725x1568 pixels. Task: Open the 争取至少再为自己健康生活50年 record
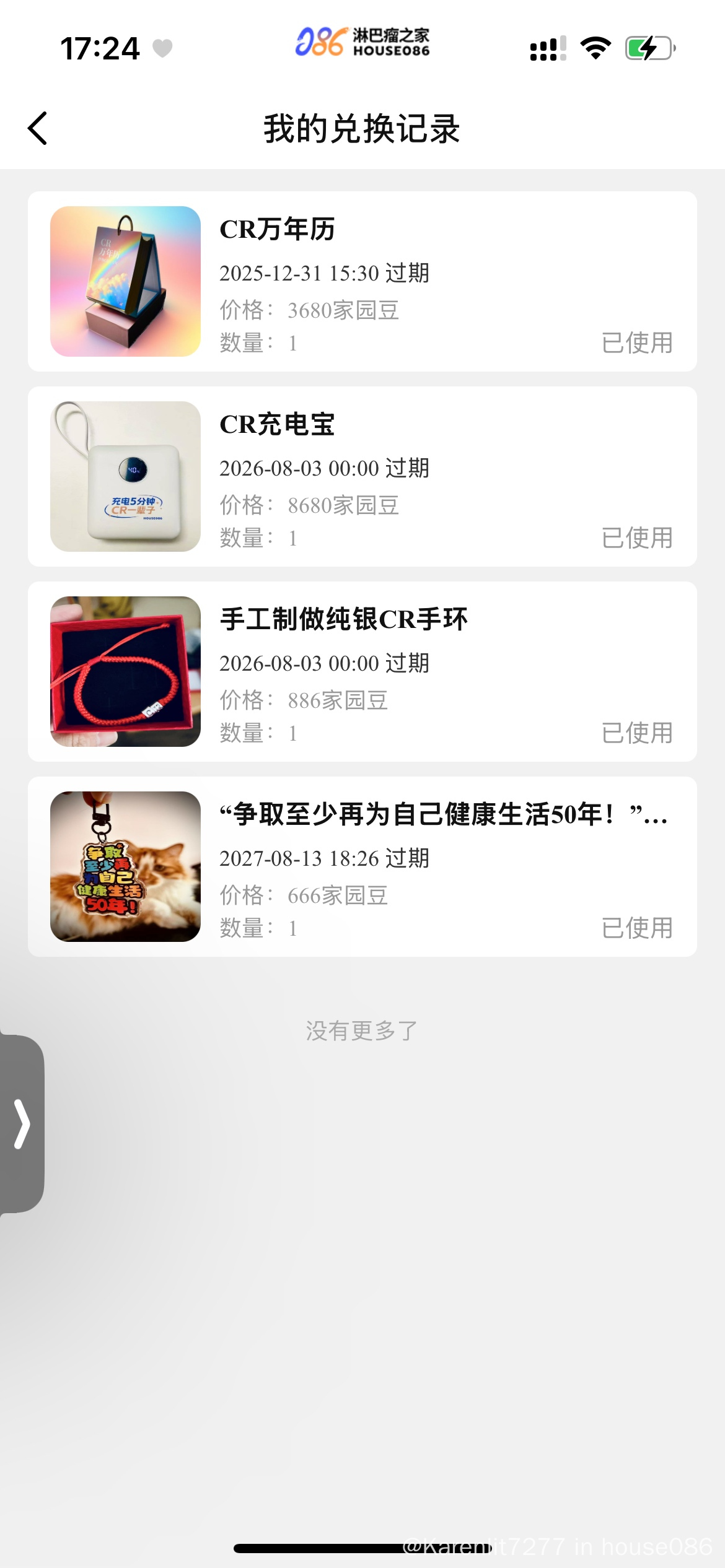coord(362,866)
